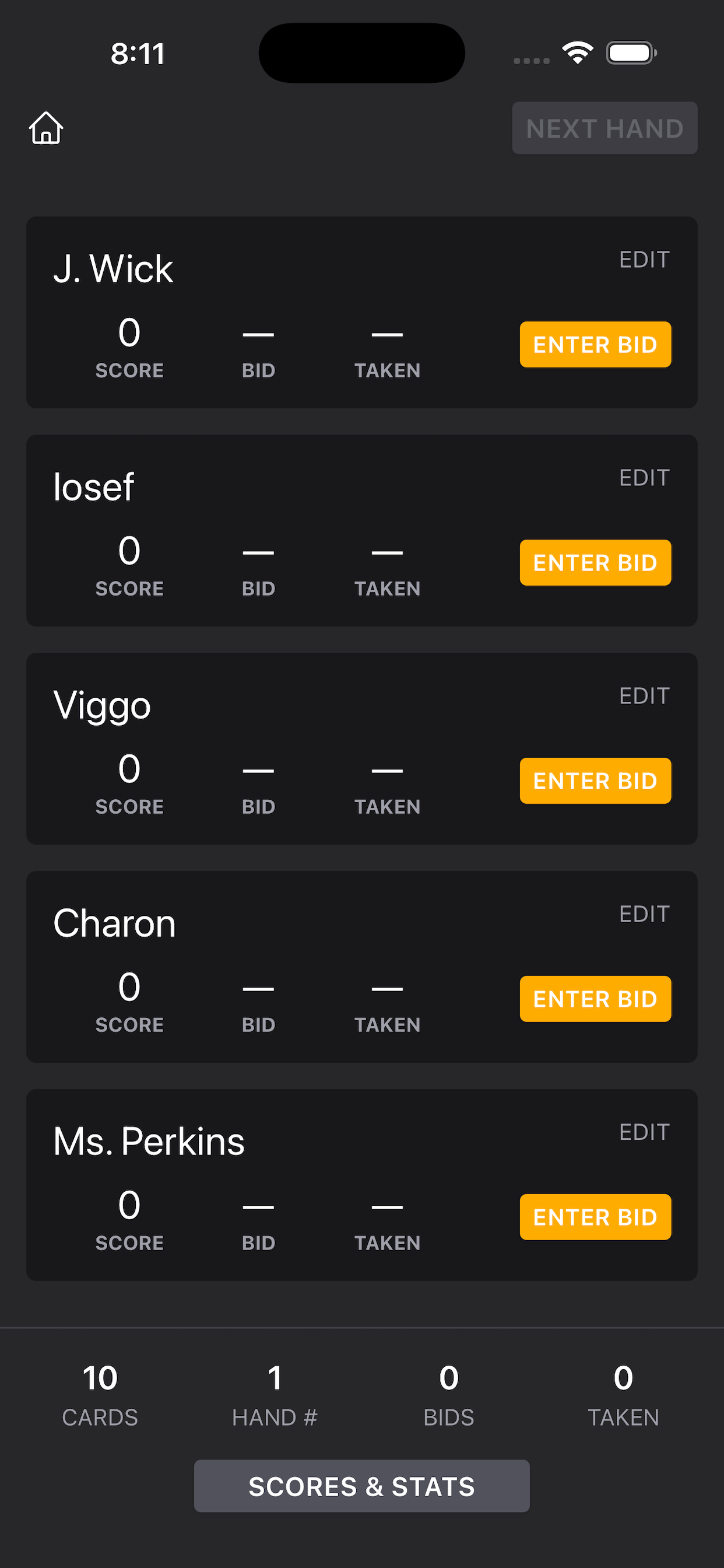724x1568 pixels.
Task: Open bid entry for J. Wick
Action: point(595,345)
